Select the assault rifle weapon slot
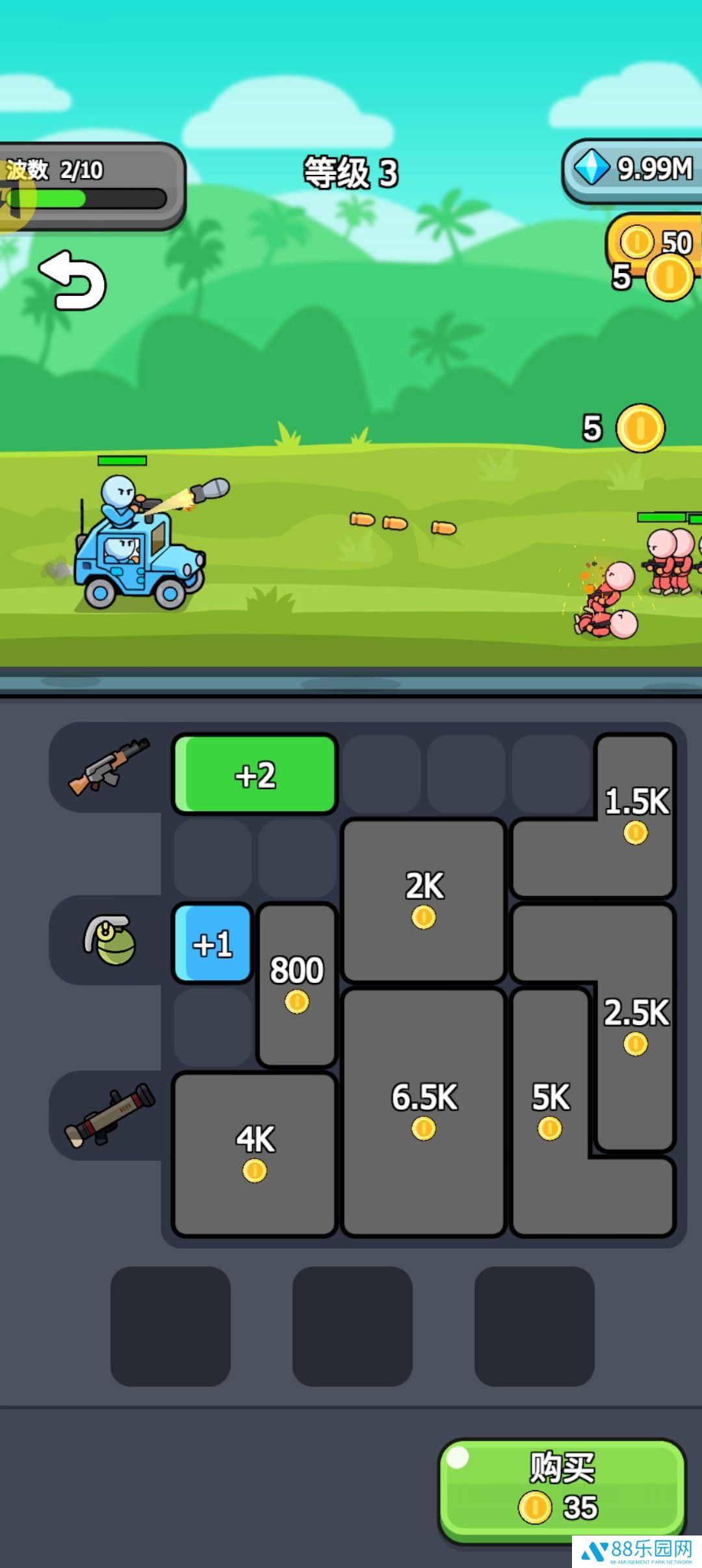The height and width of the screenshot is (1568, 702). 109,766
